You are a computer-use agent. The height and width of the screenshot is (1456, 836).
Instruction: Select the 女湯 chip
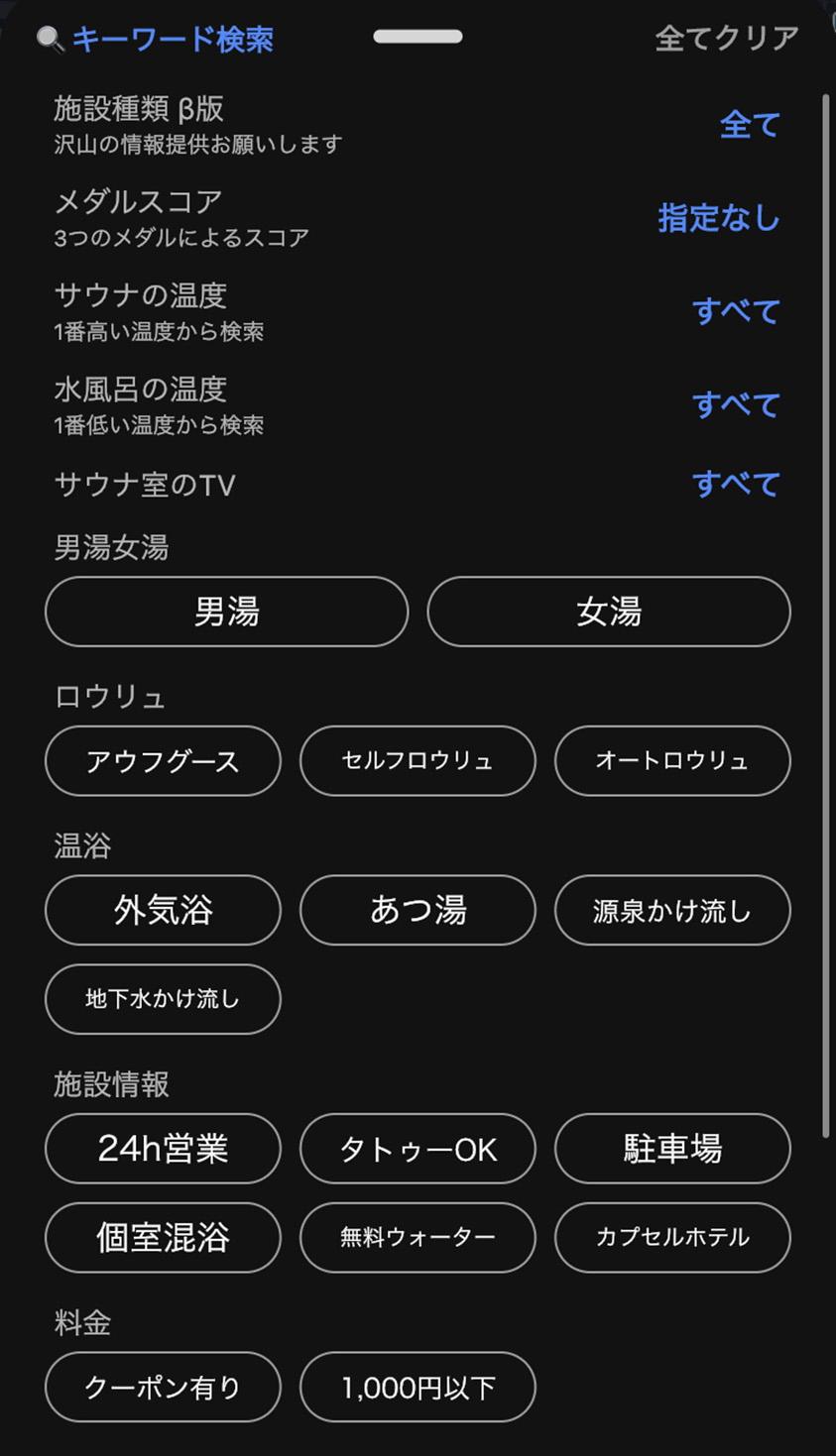click(x=609, y=612)
